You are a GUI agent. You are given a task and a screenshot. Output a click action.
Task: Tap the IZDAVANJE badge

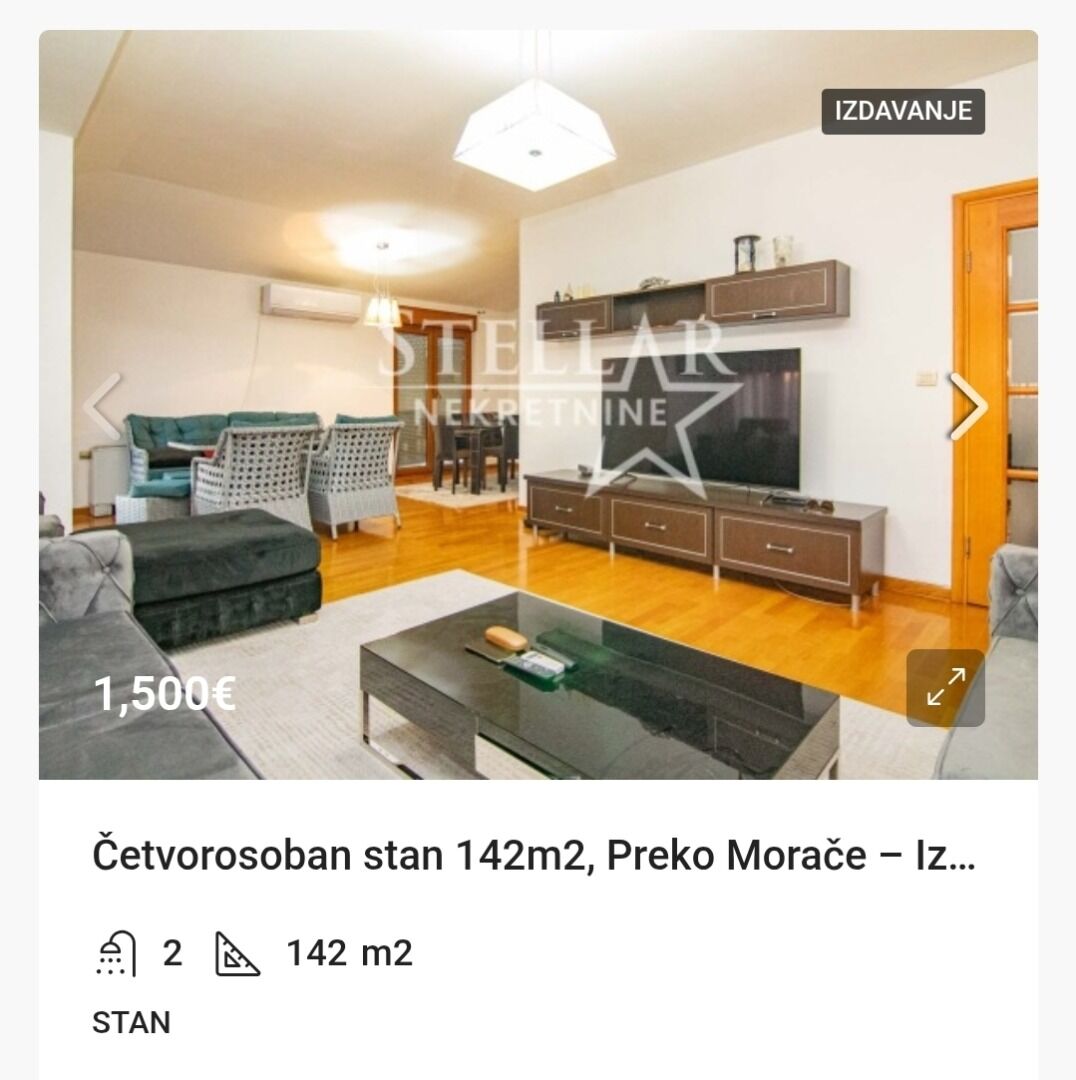click(903, 111)
